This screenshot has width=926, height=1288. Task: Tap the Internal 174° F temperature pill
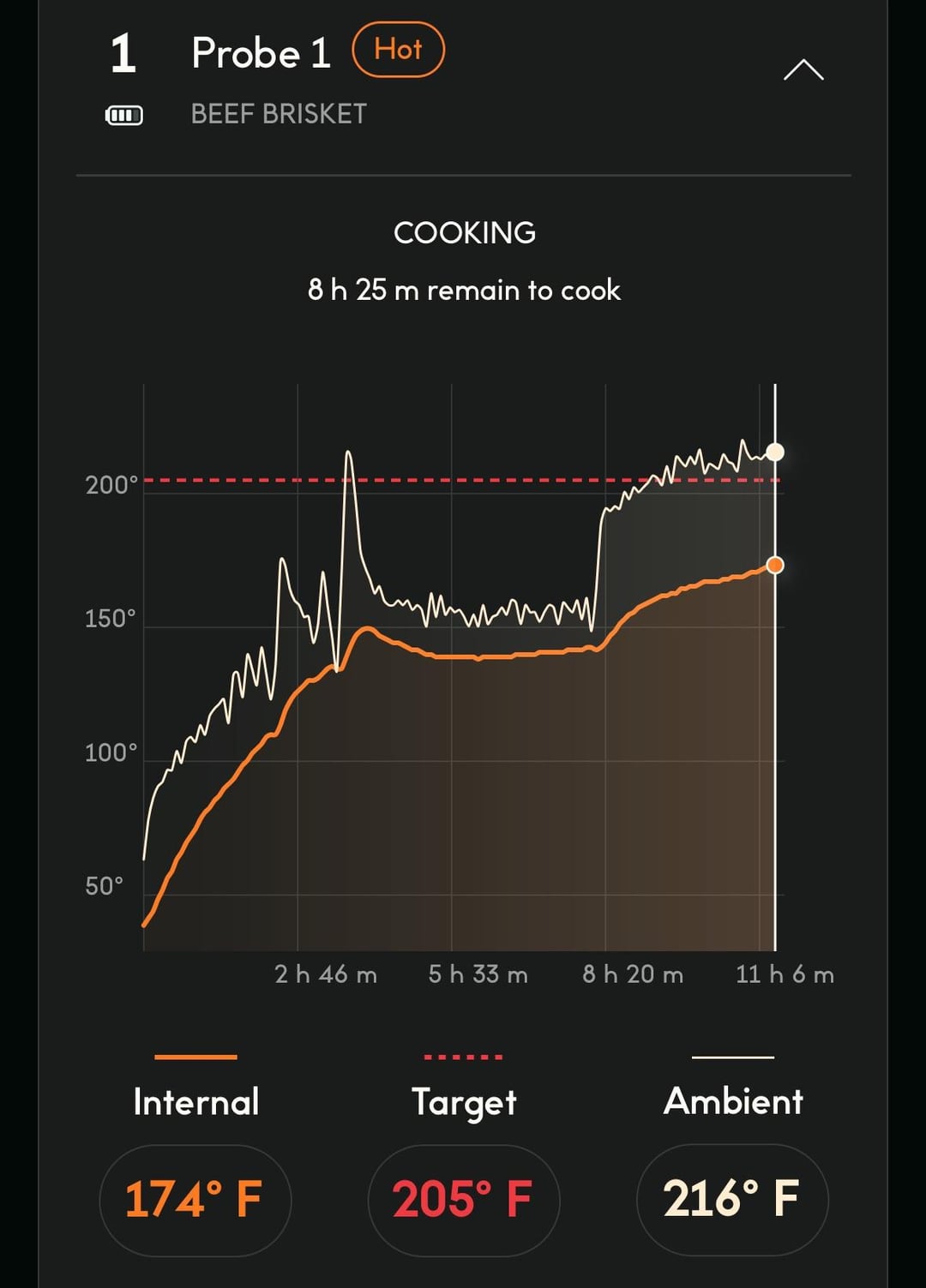[x=195, y=1199]
